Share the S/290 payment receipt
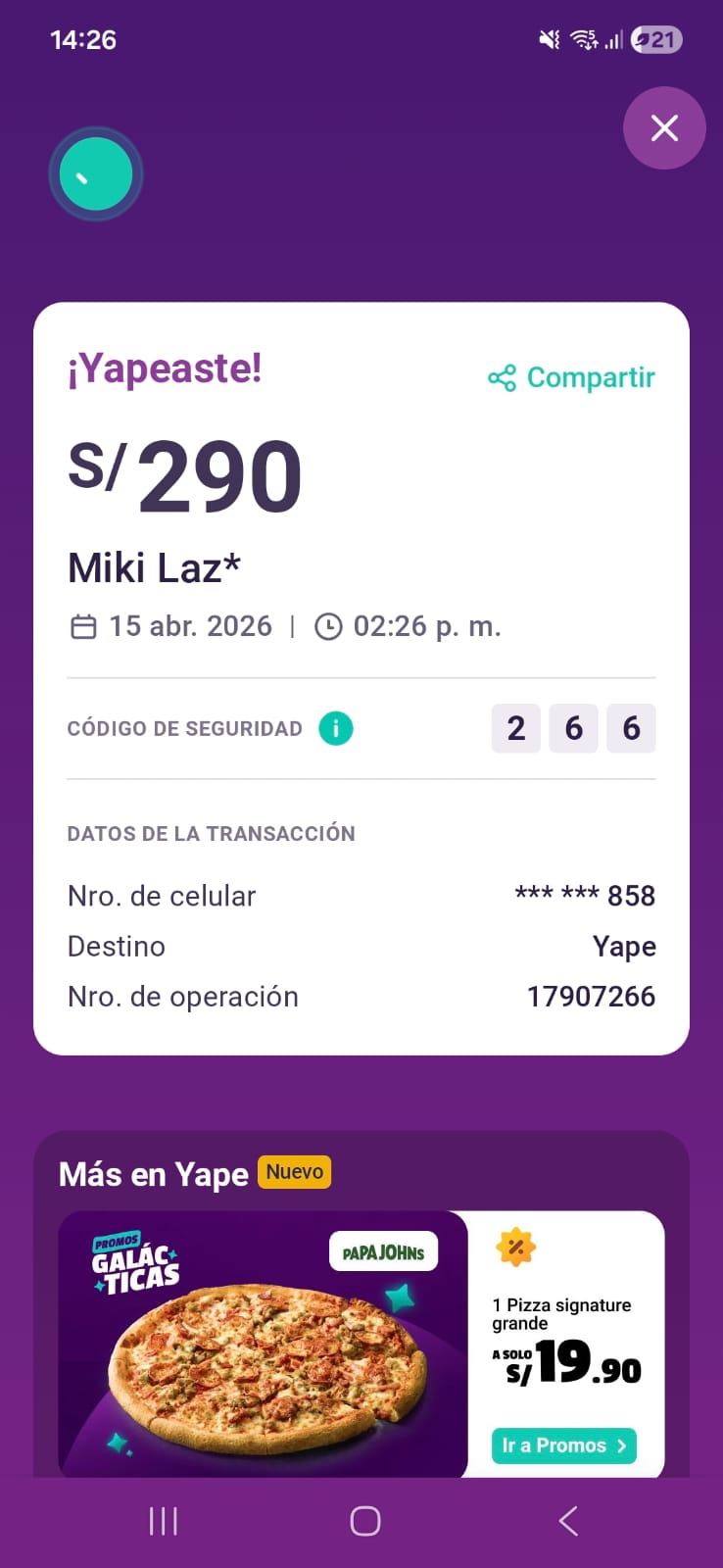The height and width of the screenshot is (1568, 723). [572, 378]
